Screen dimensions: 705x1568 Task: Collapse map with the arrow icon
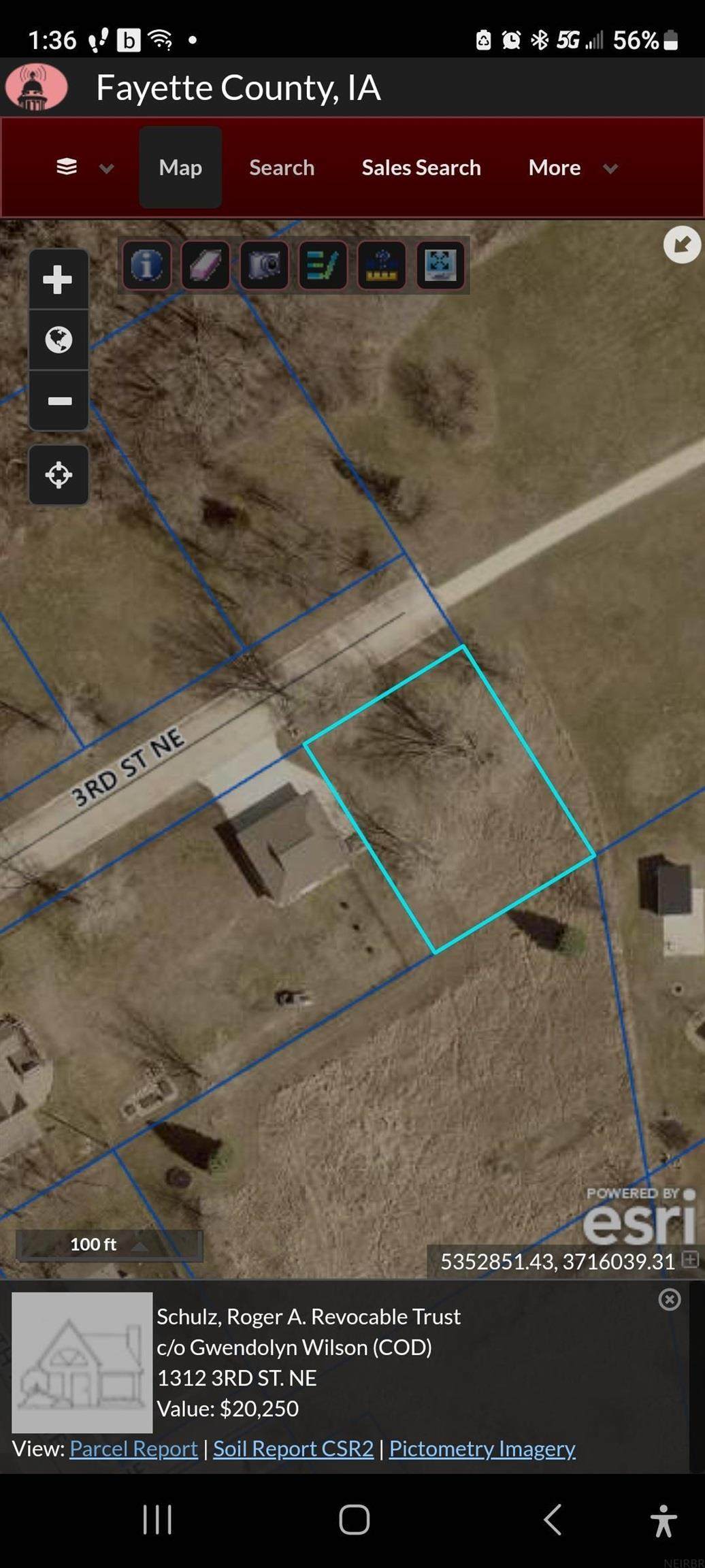coord(682,244)
